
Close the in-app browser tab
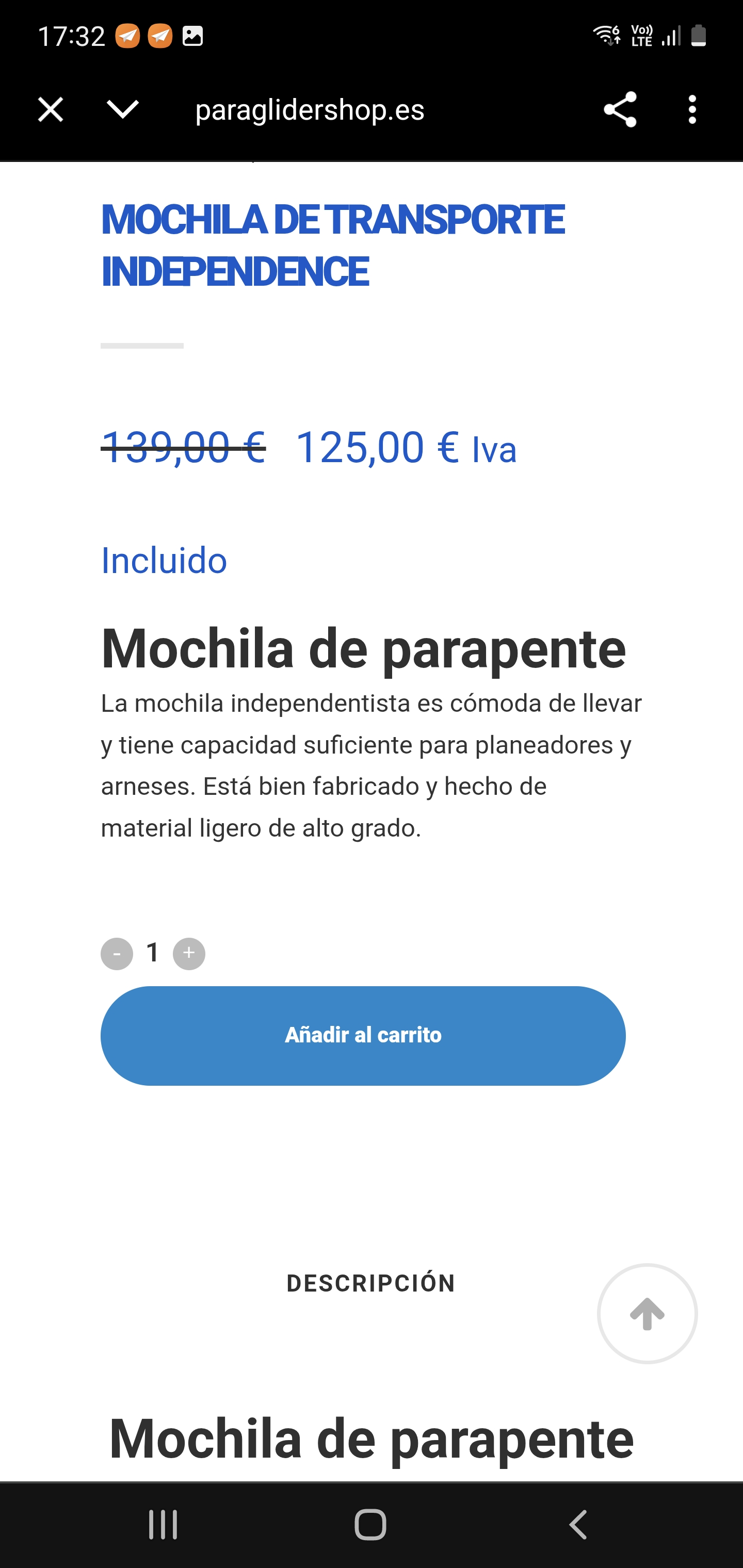coord(51,110)
